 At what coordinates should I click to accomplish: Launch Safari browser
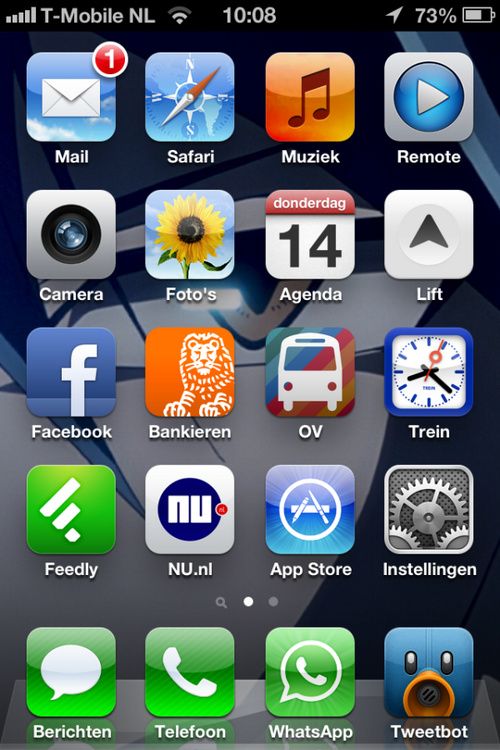(190, 97)
